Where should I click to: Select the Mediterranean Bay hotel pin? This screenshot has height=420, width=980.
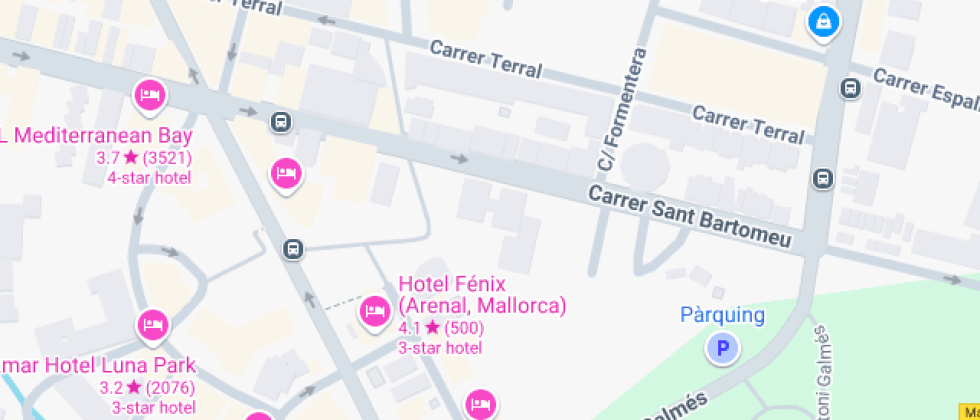point(149,95)
